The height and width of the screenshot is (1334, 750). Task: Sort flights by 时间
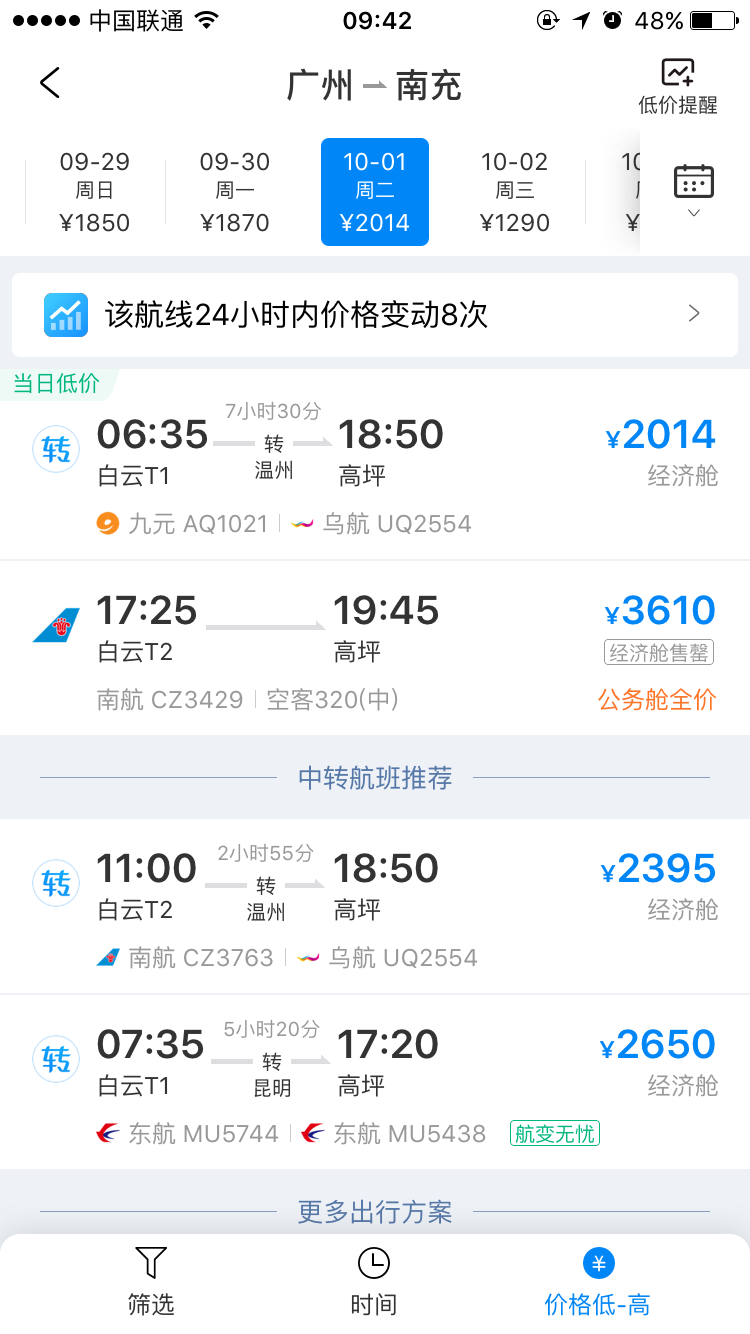[374, 1282]
